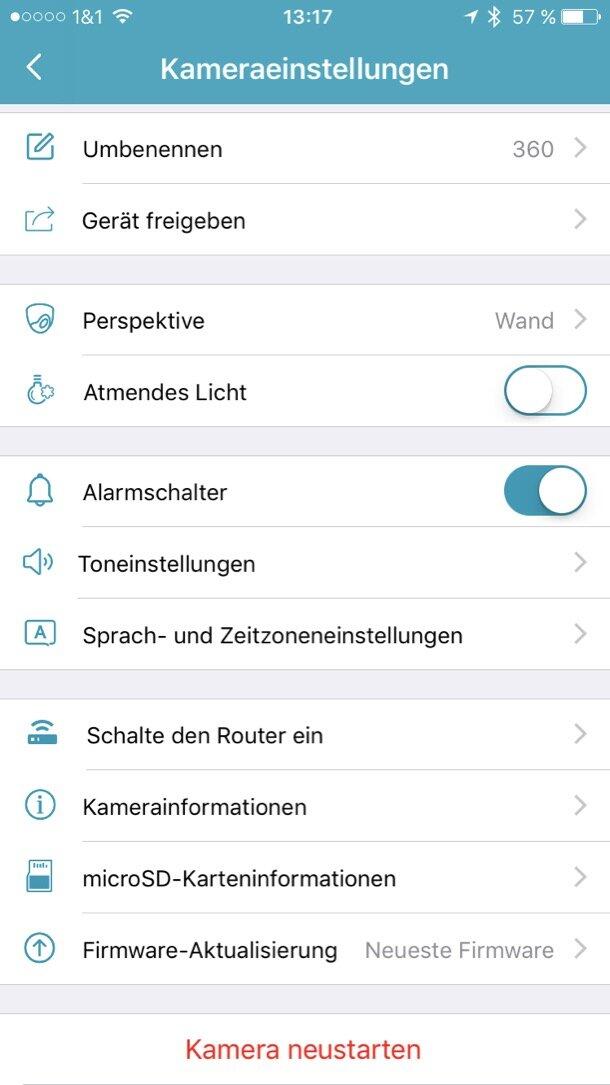Open the Umbenennen row
Screen dimensions: 610x1085
tap(305, 149)
